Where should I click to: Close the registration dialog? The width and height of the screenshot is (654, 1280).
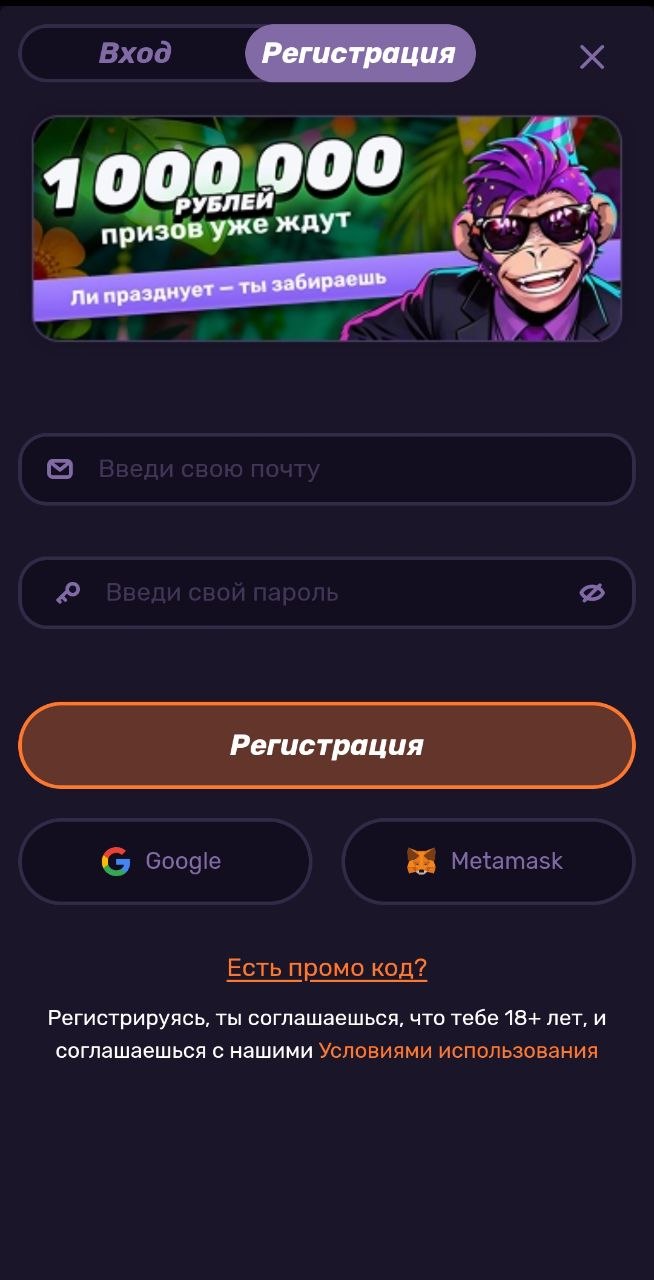click(x=592, y=57)
